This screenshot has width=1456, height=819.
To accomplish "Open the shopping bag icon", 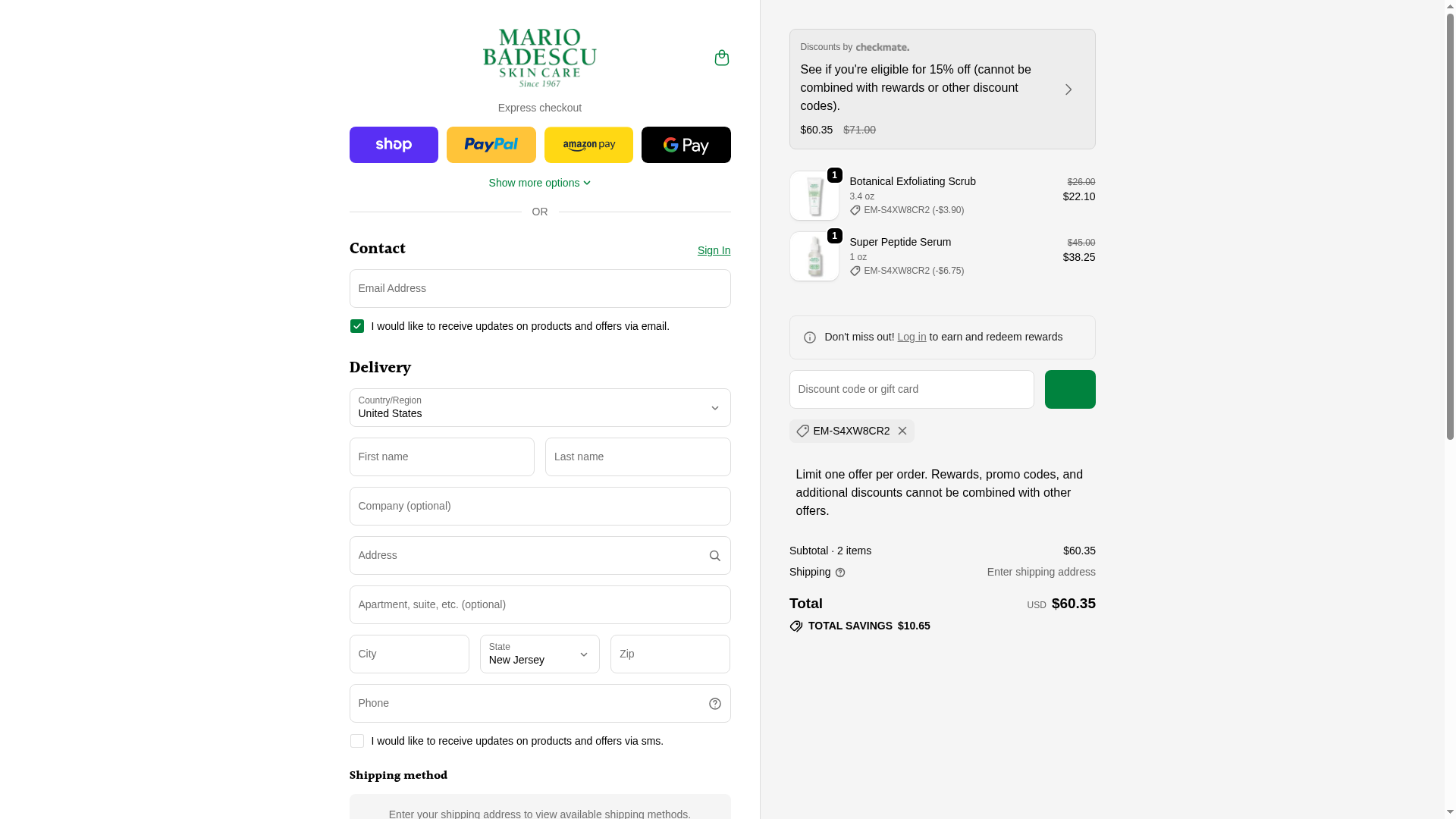I will coord(721,58).
